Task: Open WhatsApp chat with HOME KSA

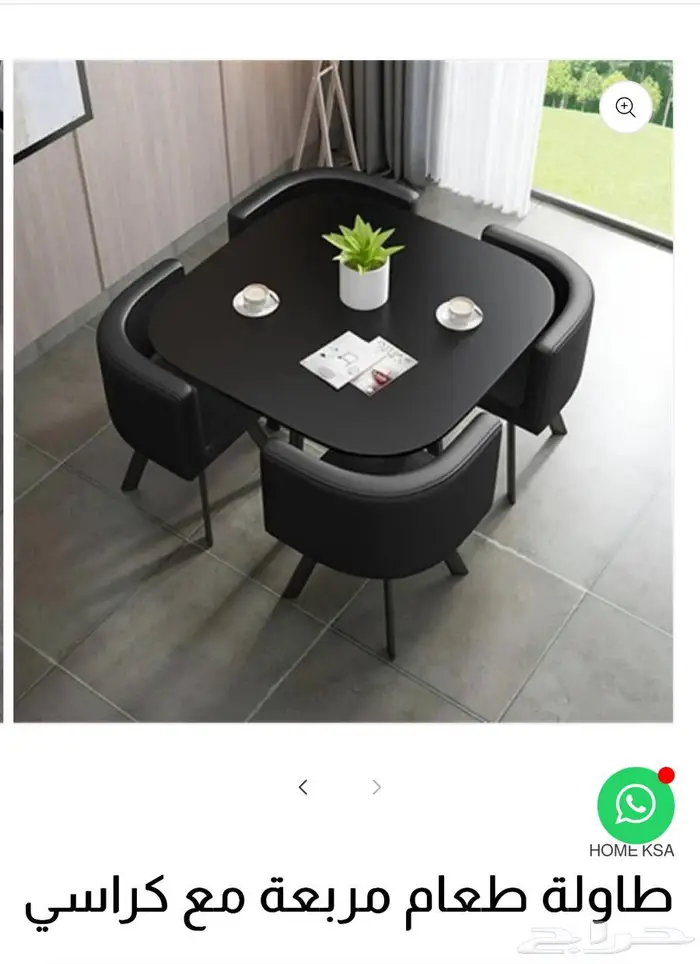Action: (x=635, y=805)
